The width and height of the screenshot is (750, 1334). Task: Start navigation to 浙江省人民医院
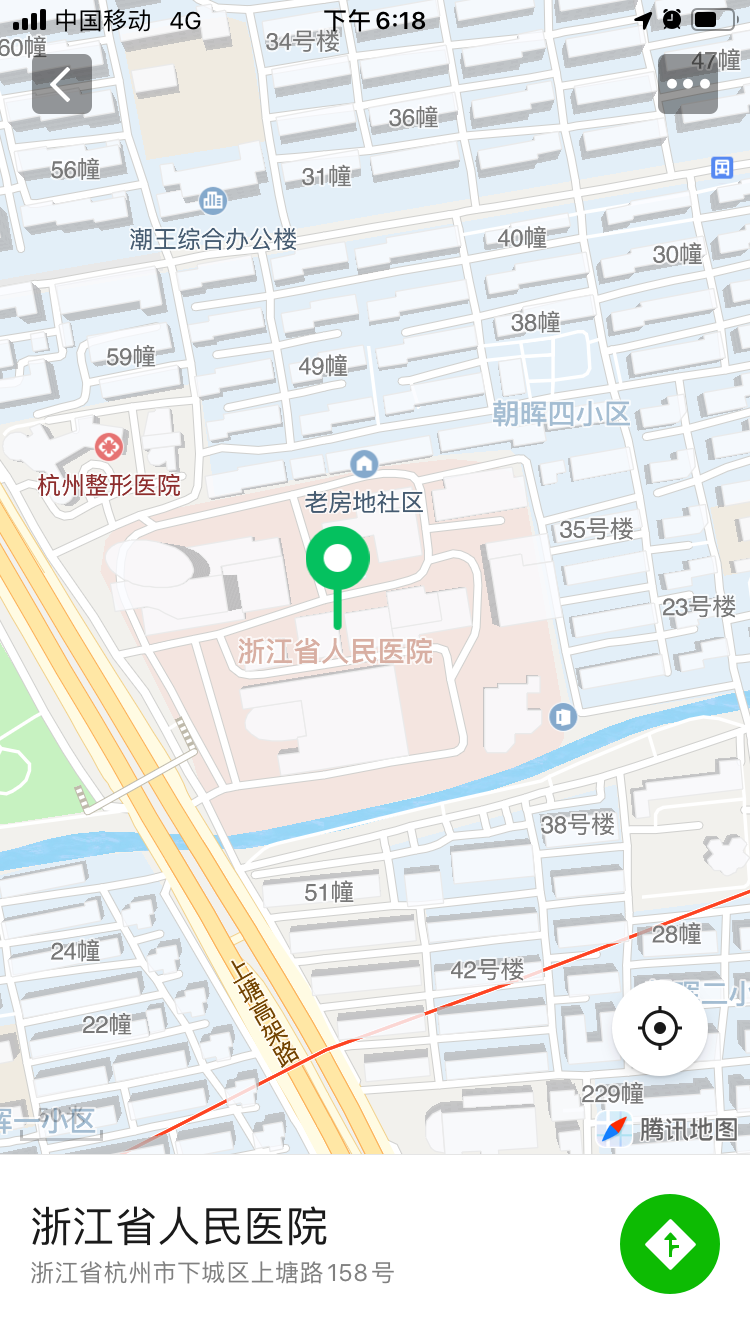pyautogui.click(x=669, y=1244)
